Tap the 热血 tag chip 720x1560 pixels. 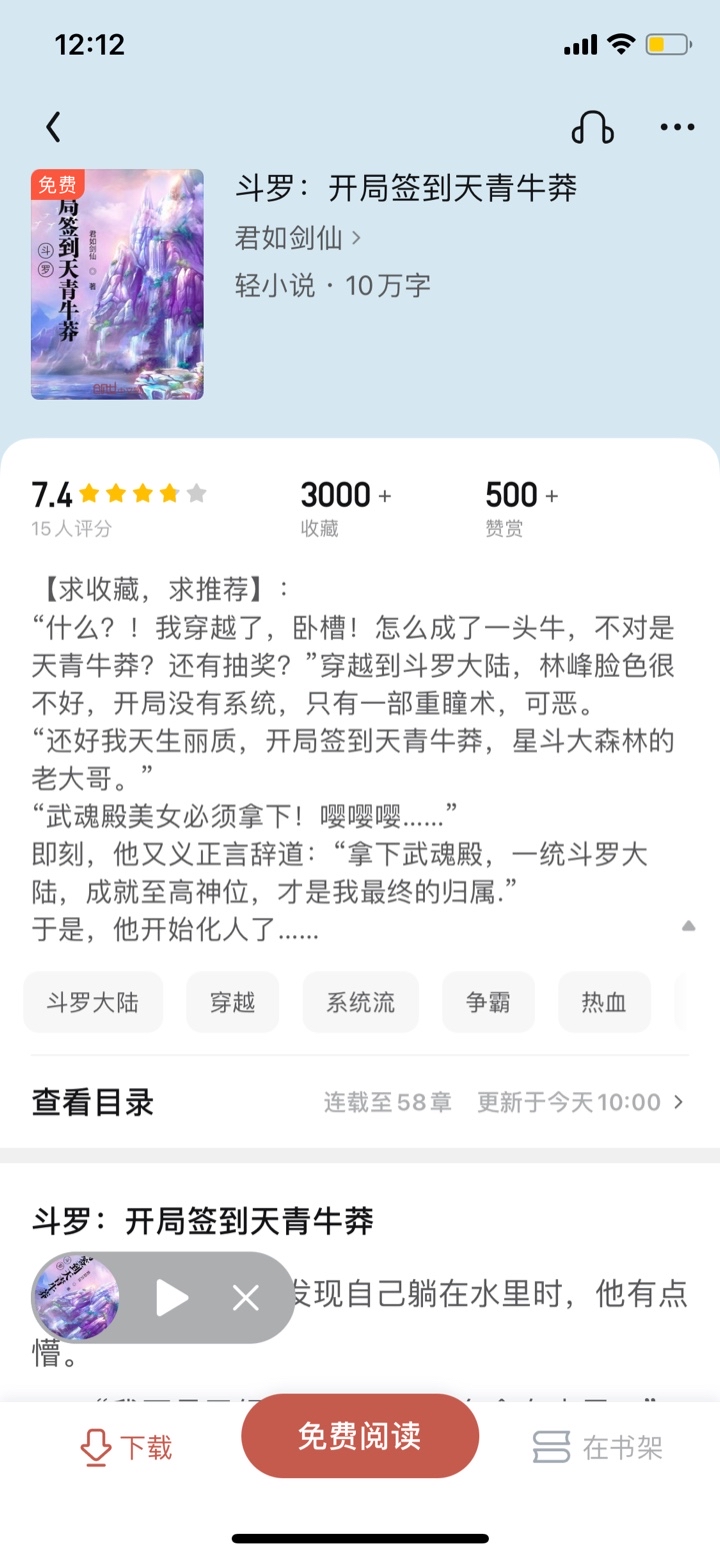pos(604,1002)
